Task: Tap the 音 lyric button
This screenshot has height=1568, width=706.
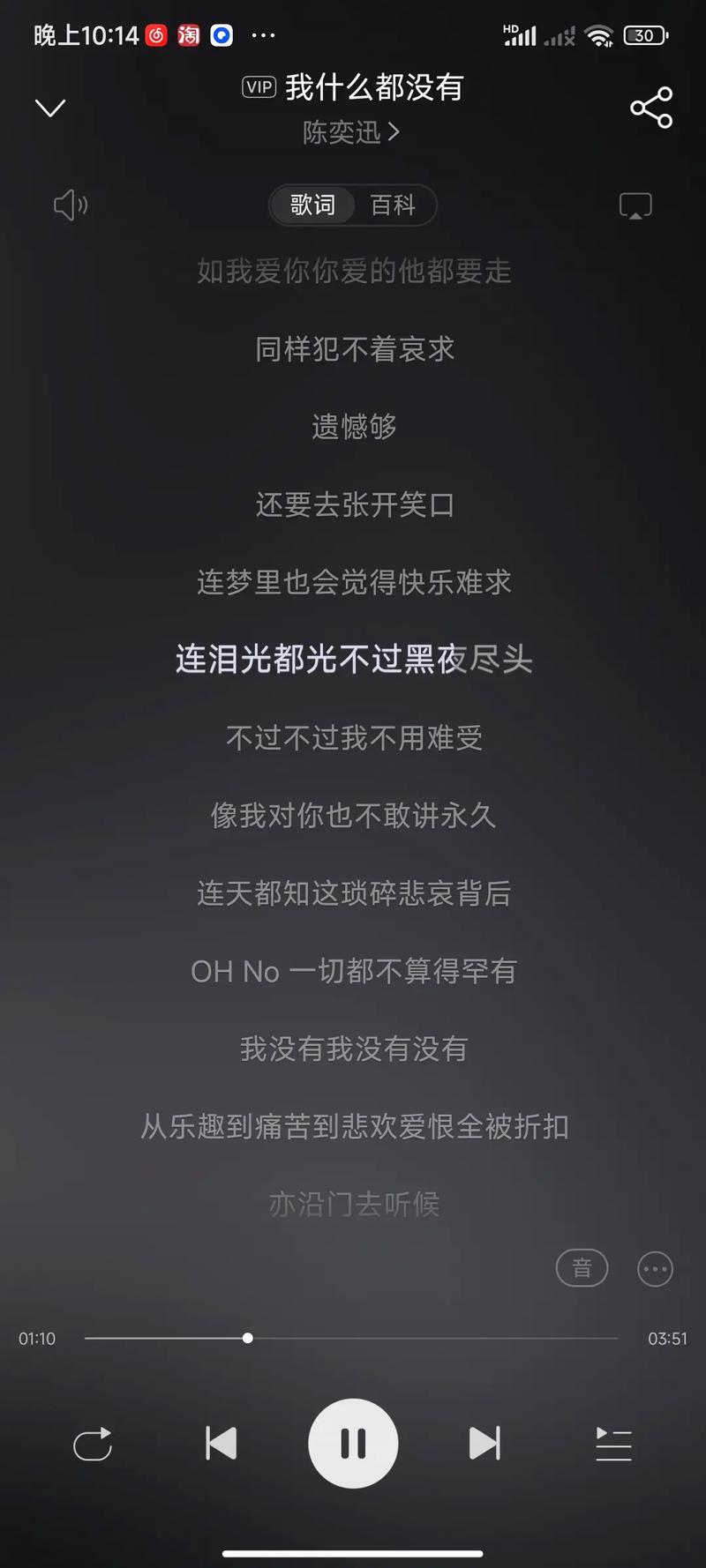Action: click(582, 1268)
